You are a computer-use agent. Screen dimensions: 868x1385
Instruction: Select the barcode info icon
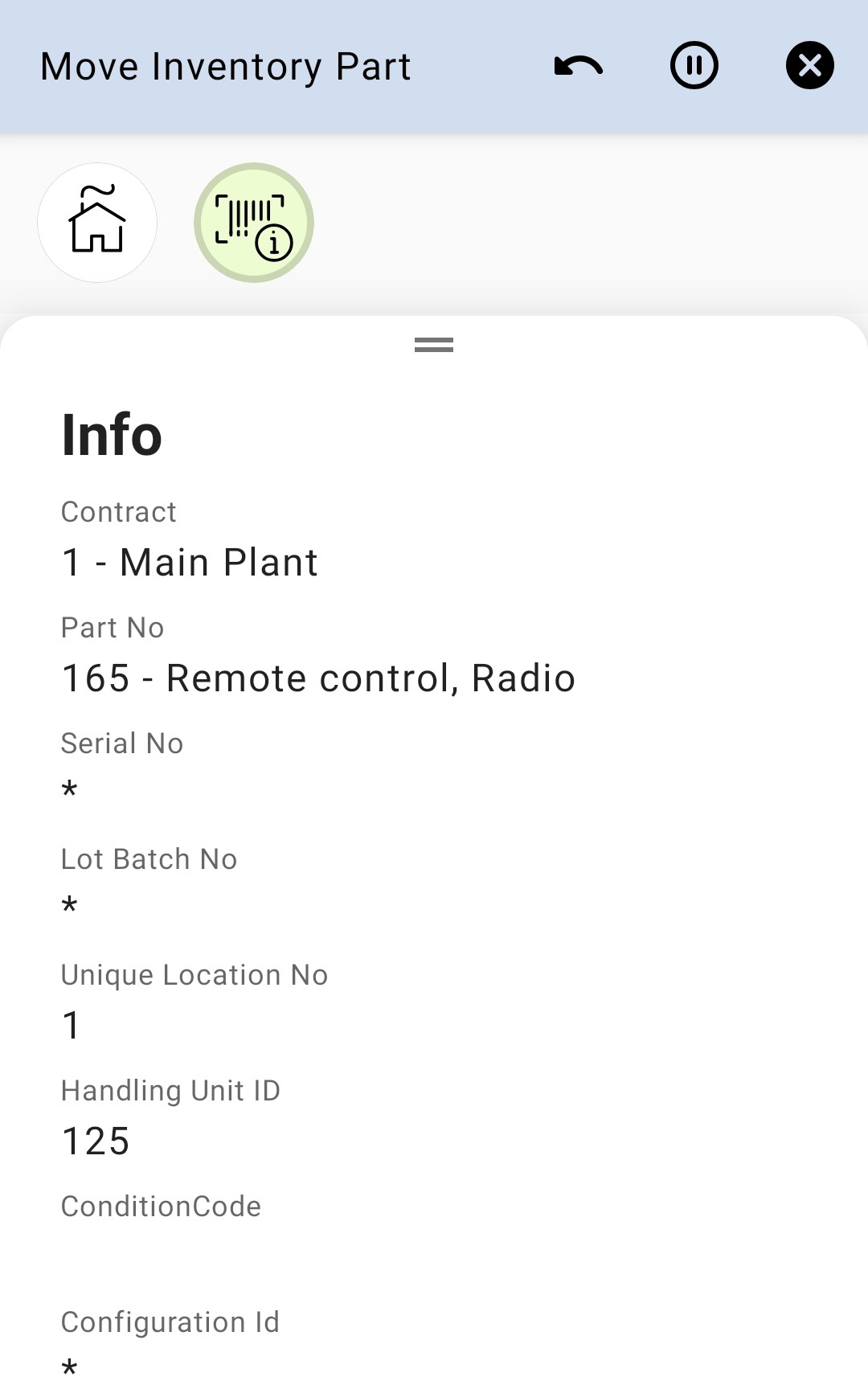[254, 223]
